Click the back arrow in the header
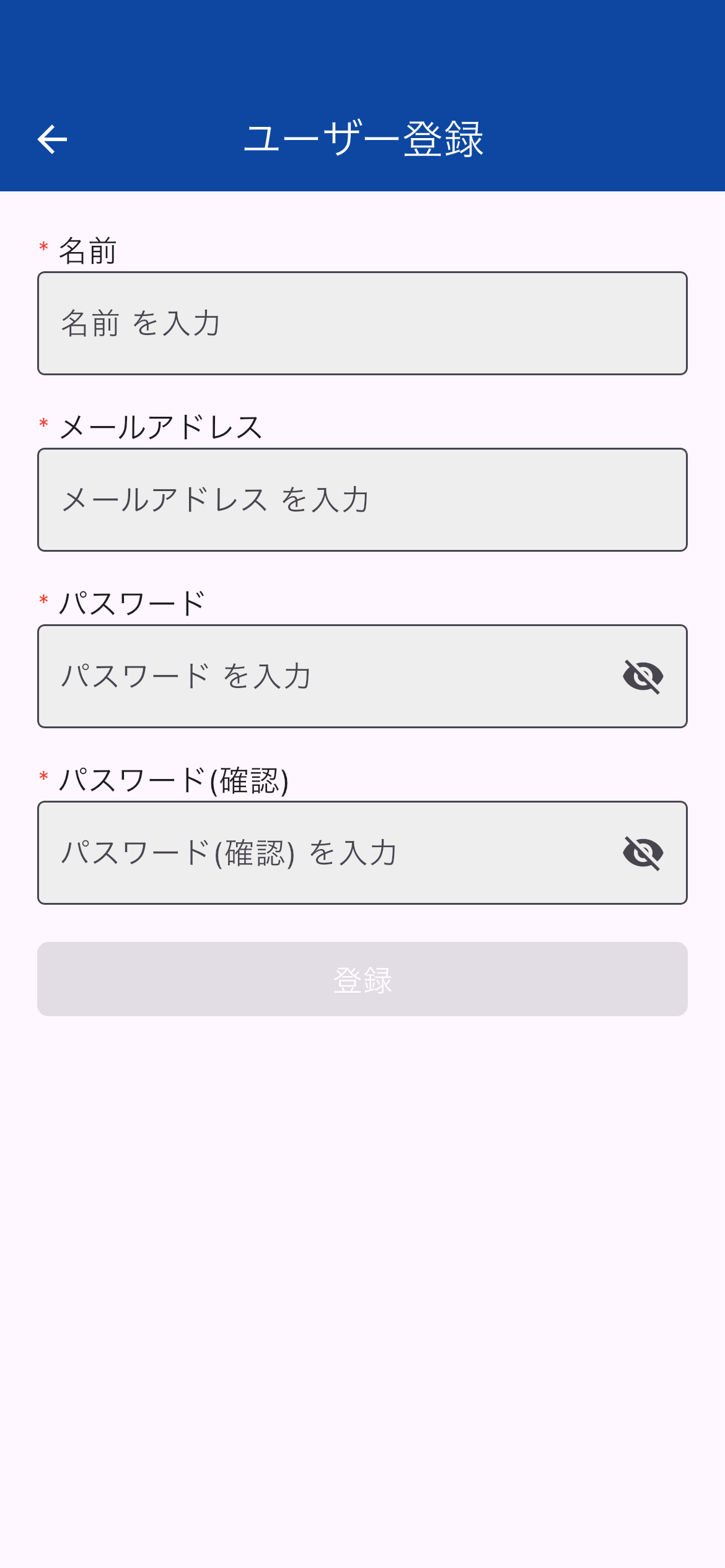This screenshot has width=725, height=1568. tap(52, 139)
